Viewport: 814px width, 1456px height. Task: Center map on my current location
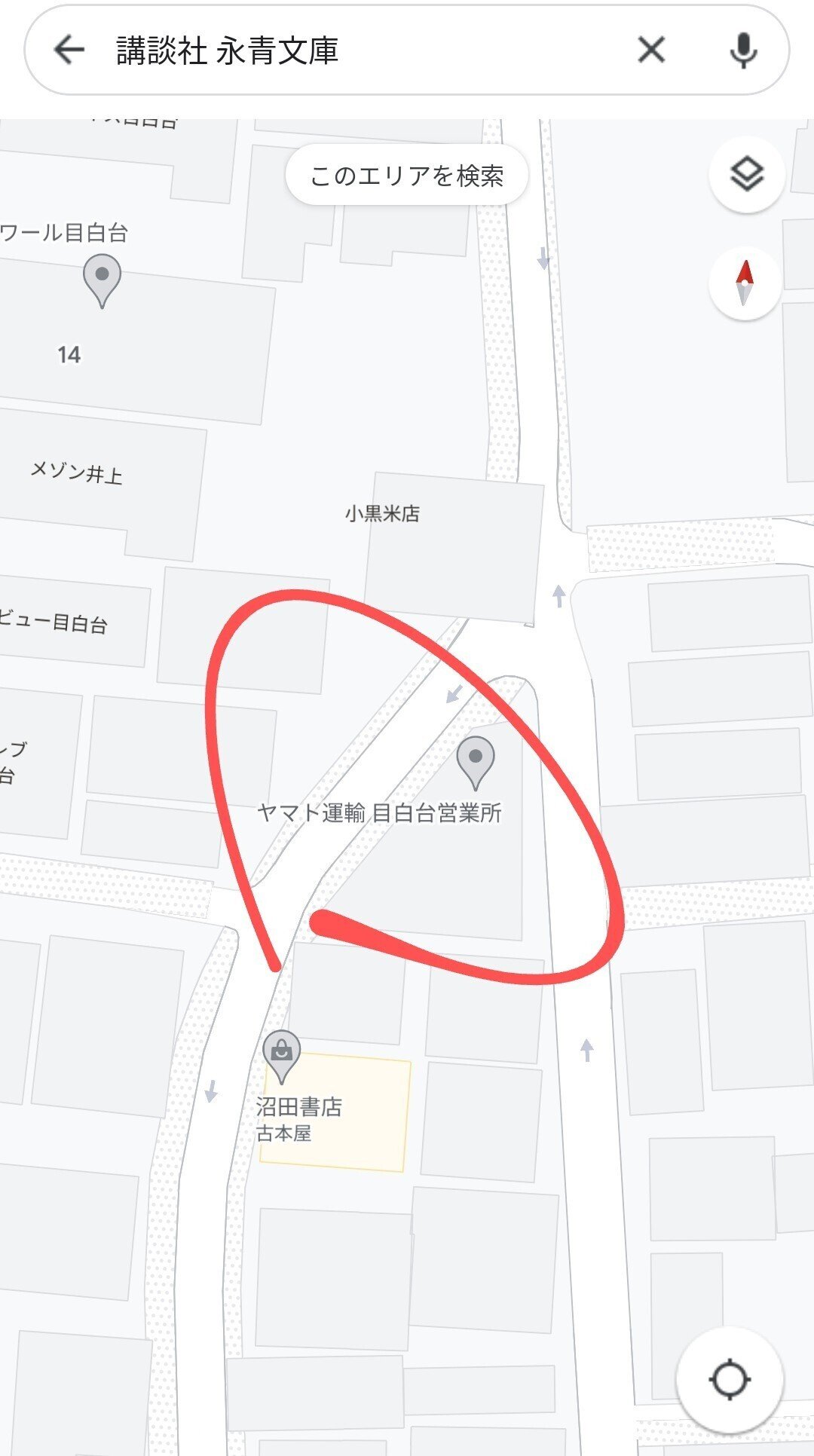tap(730, 1380)
